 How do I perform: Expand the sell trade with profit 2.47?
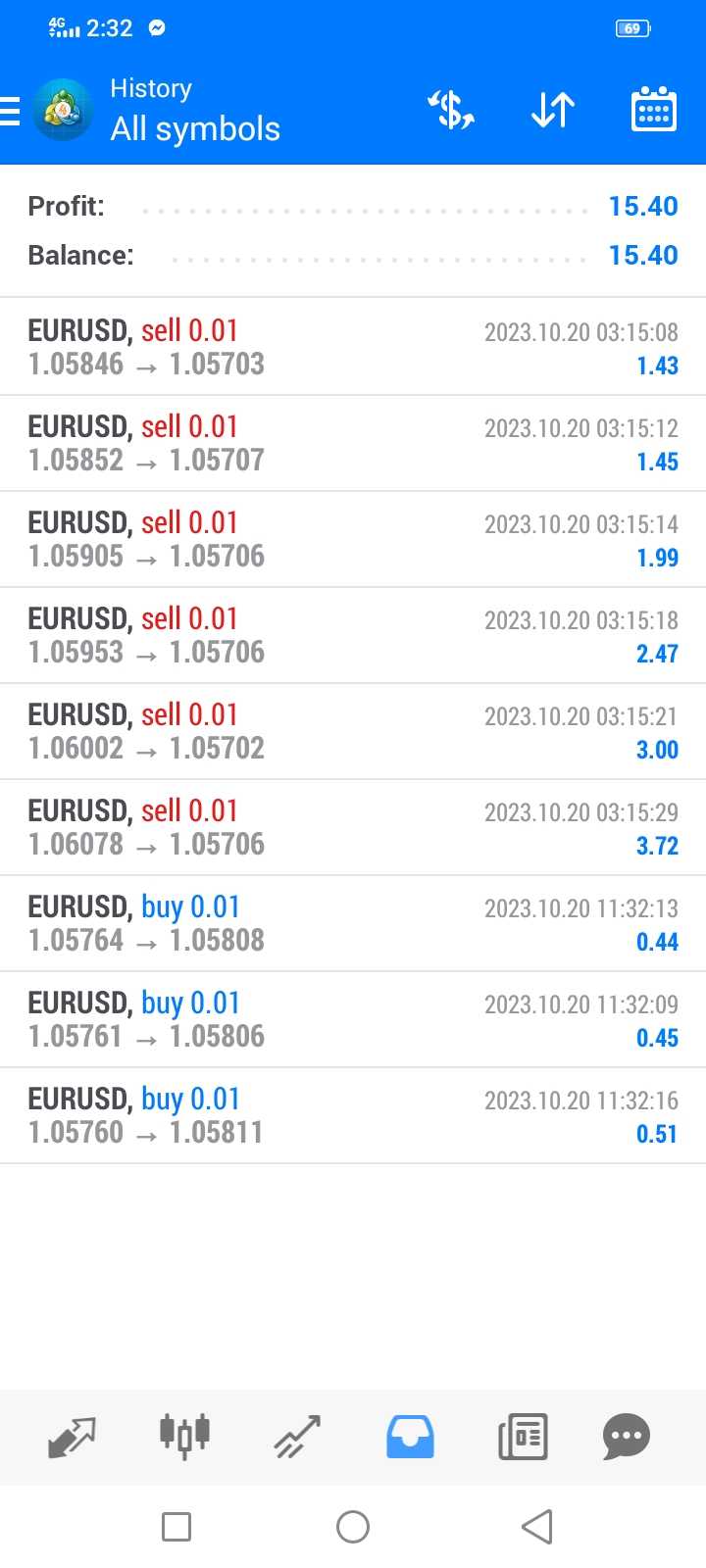pyautogui.click(x=353, y=635)
